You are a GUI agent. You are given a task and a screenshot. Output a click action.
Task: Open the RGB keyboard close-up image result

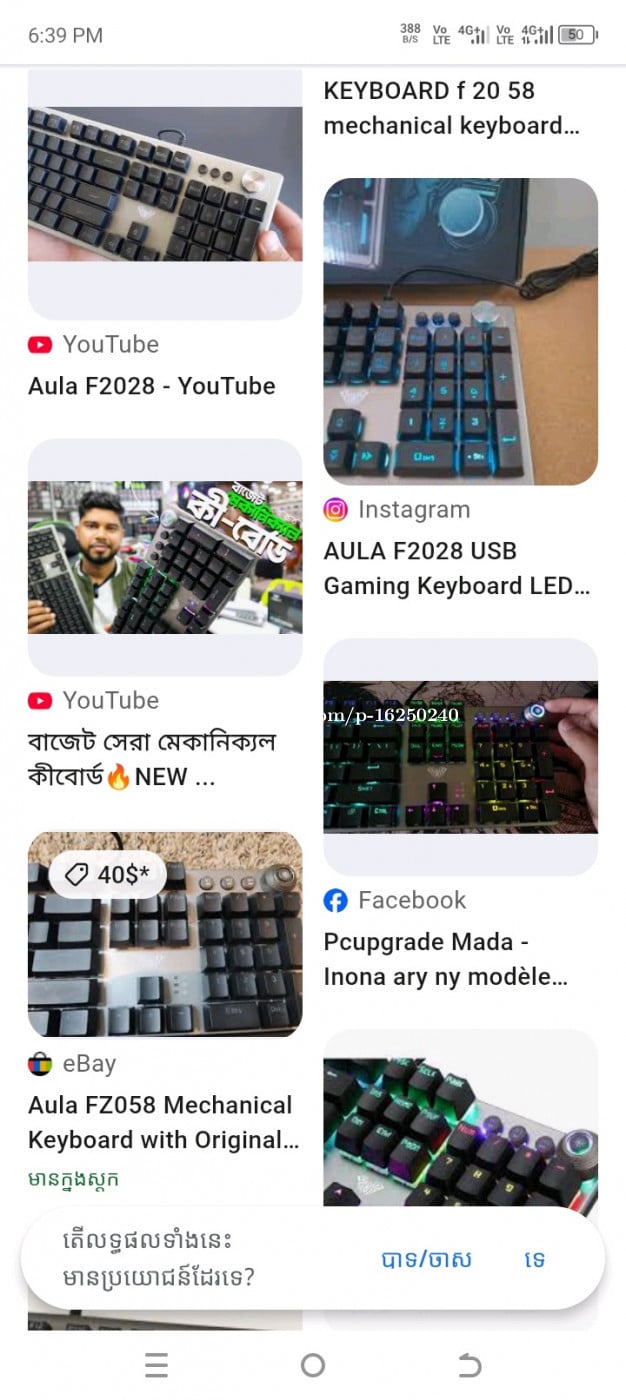click(x=460, y=1130)
